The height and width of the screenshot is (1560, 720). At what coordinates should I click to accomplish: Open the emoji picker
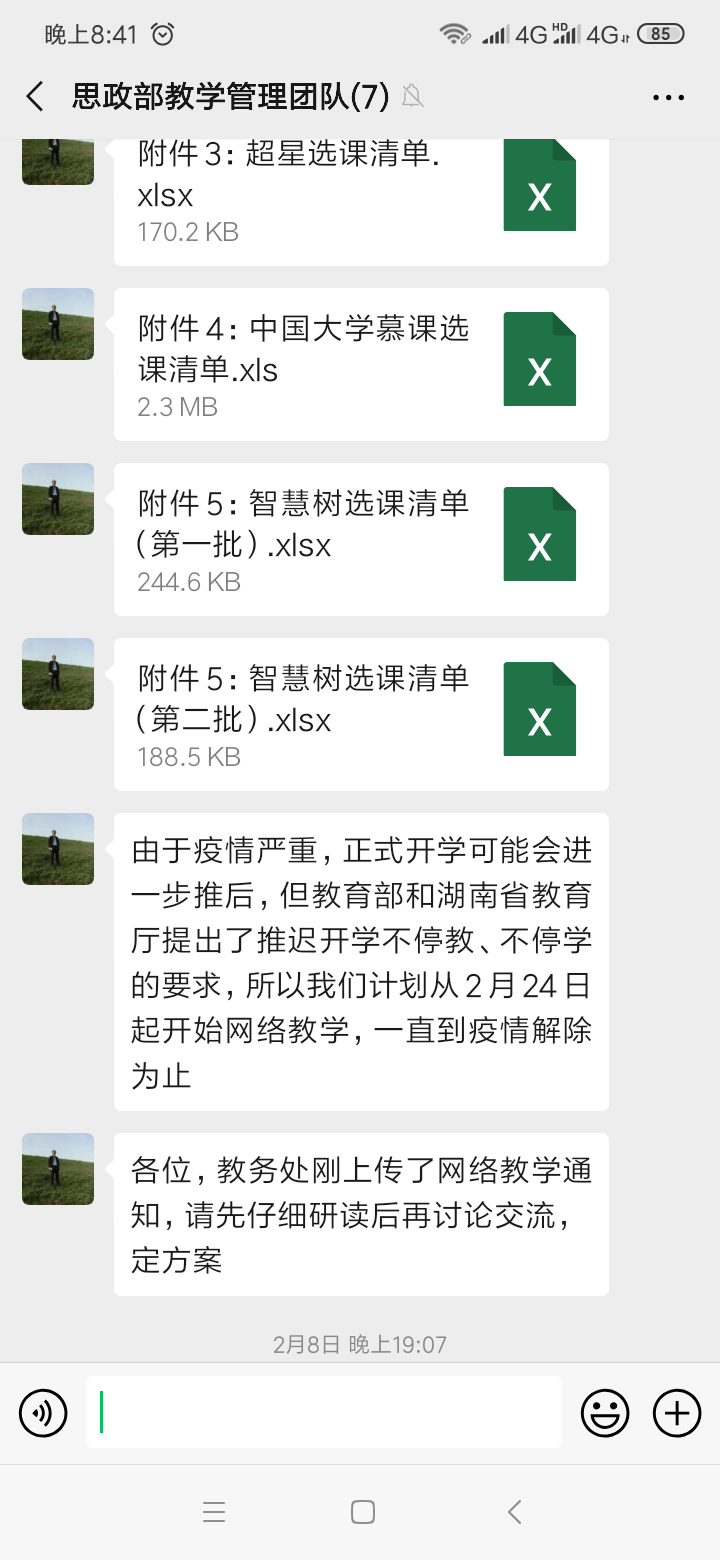coord(605,1413)
